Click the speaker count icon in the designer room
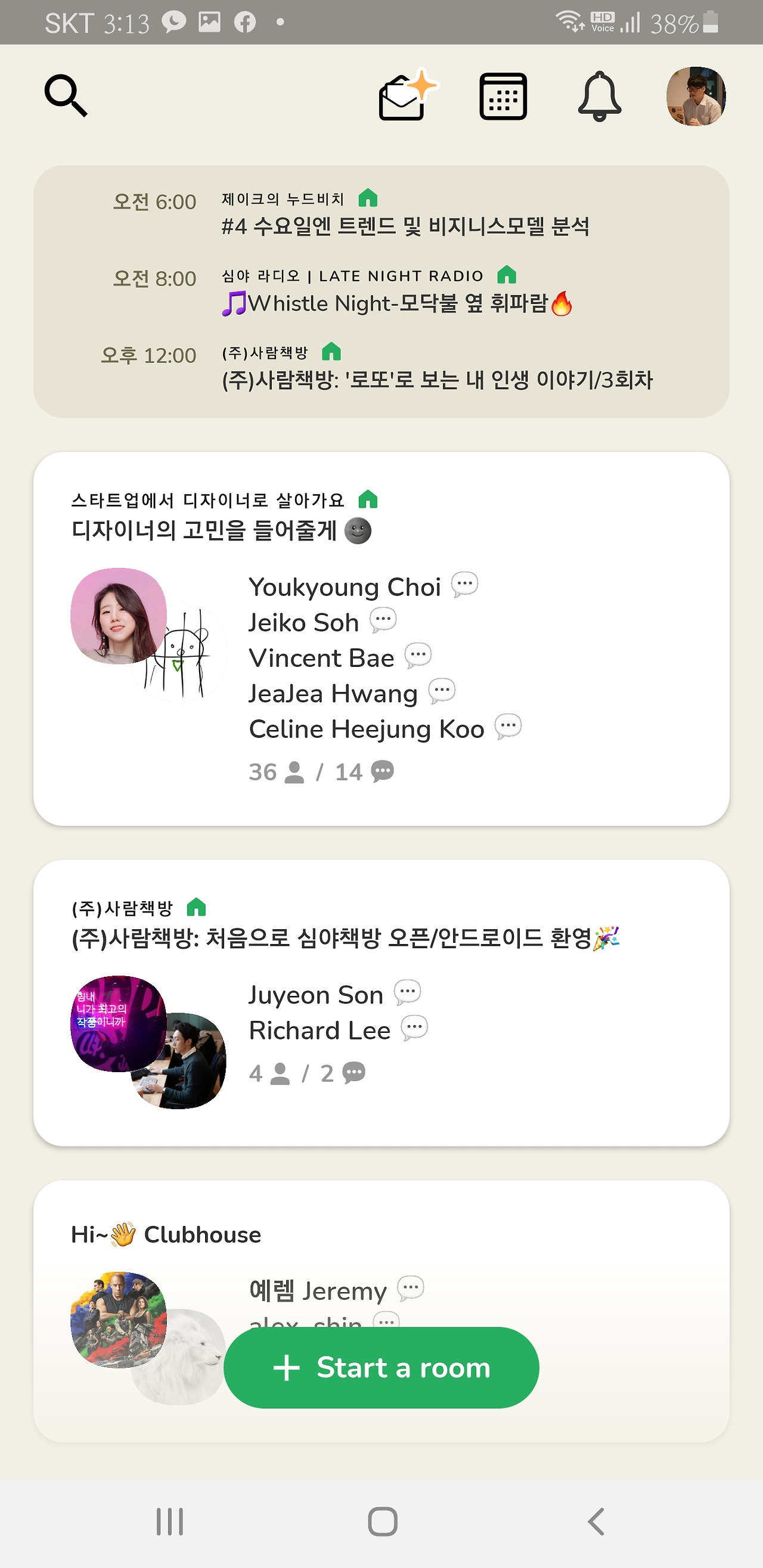Image resolution: width=763 pixels, height=1568 pixels. tap(295, 771)
